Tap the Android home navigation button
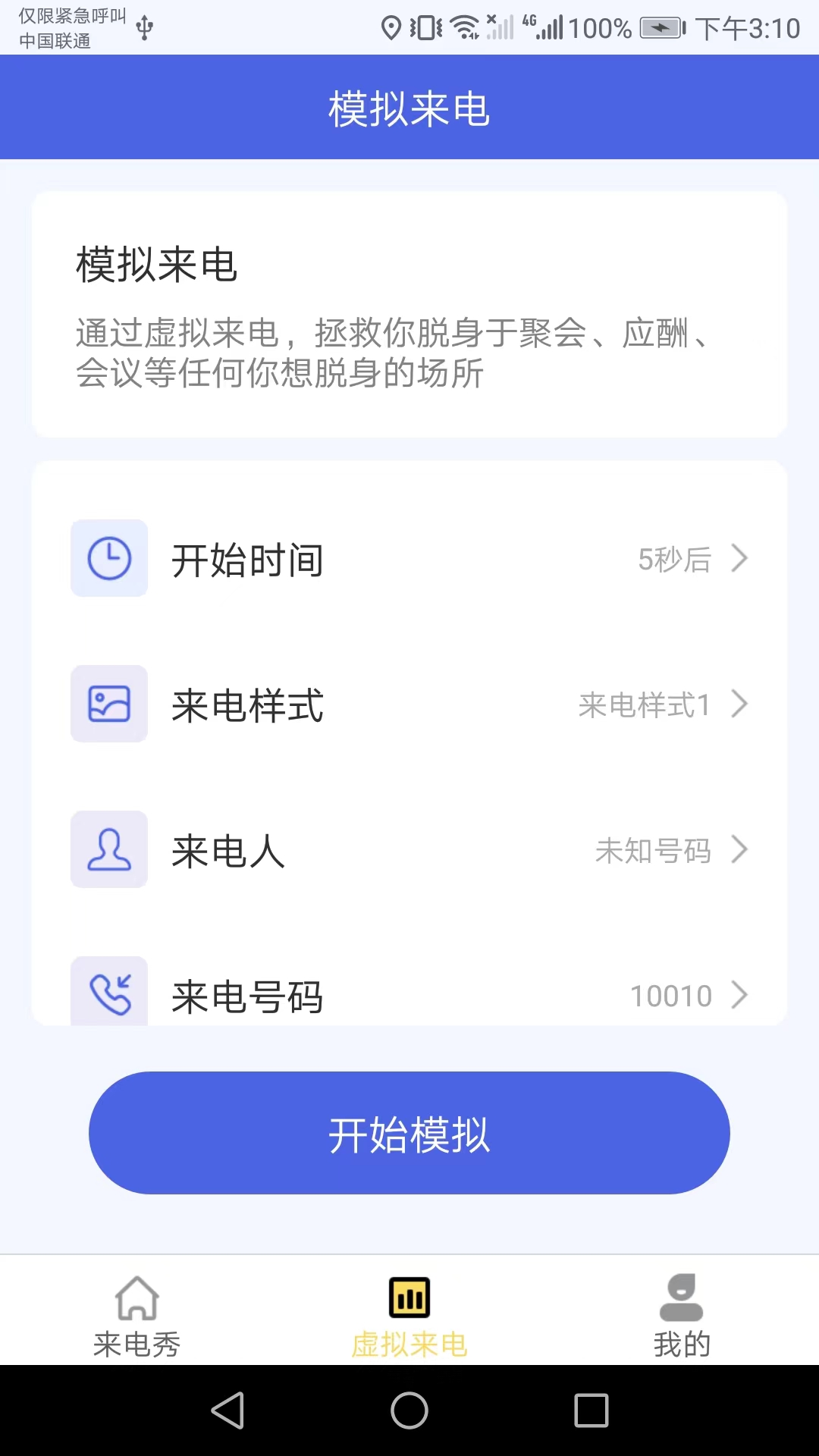819x1456 pixels. [x=409, y=1411]
